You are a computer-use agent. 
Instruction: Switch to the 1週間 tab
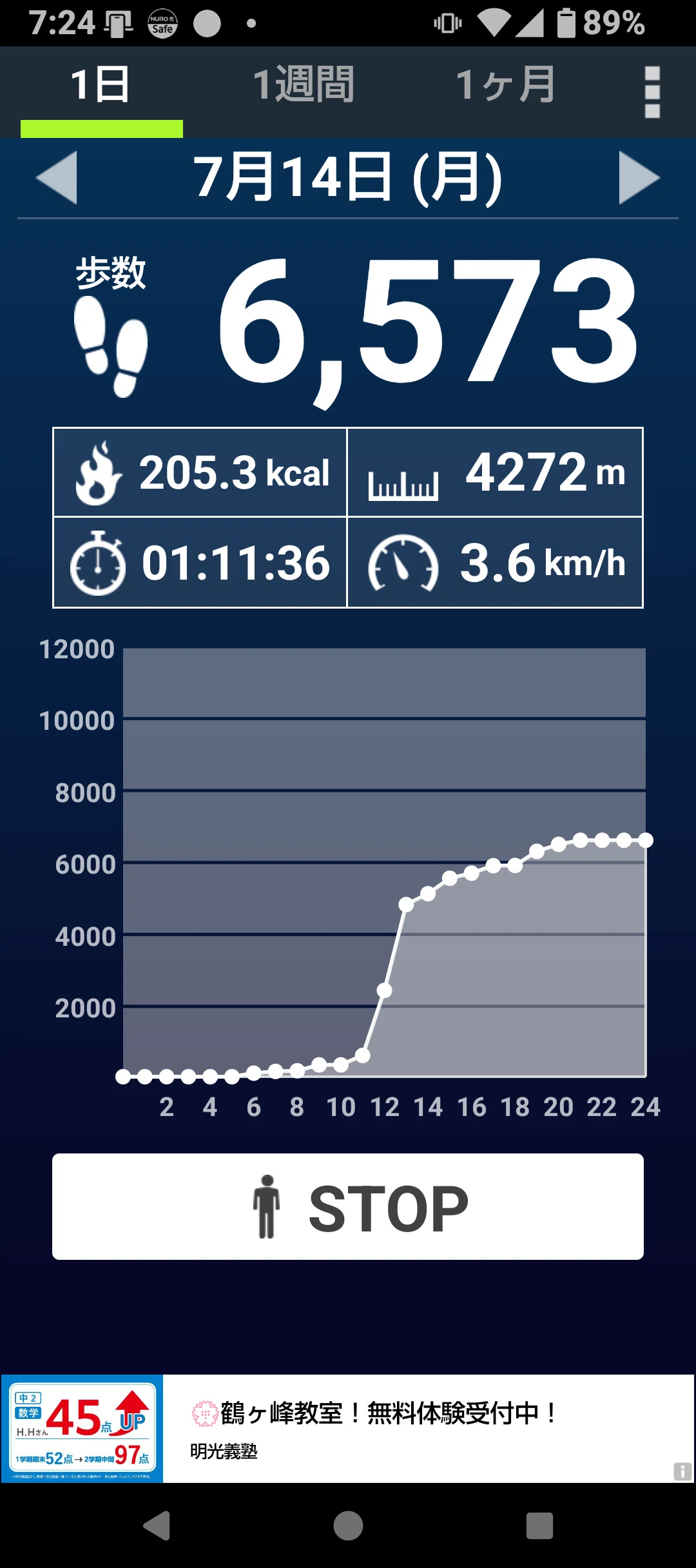click(x=304, y=84)
